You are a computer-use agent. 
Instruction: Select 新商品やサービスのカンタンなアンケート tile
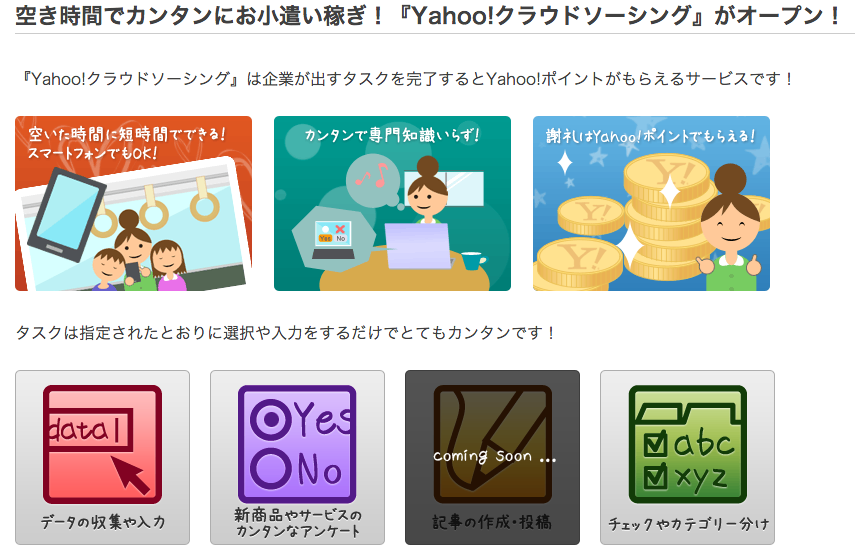(297, 457)
